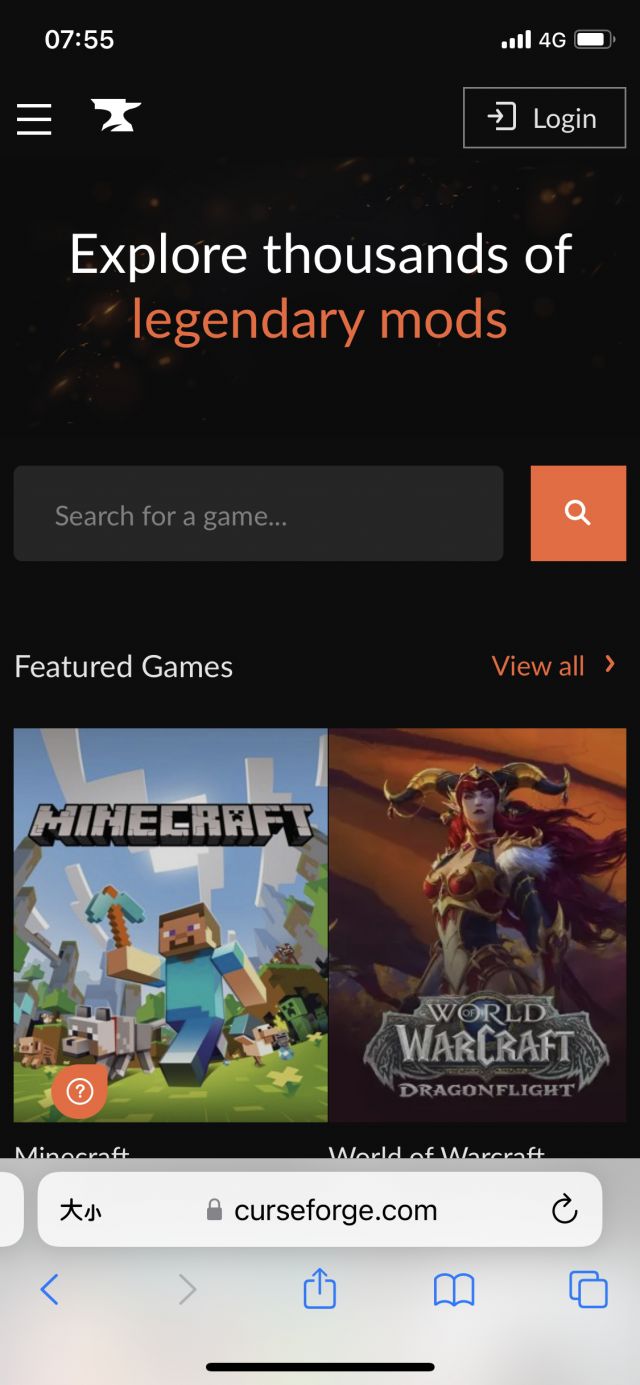The height and width of the screenshot is (1385, 640).
Task: Show open Safari tabs
Action: [x=588, y=1289]
